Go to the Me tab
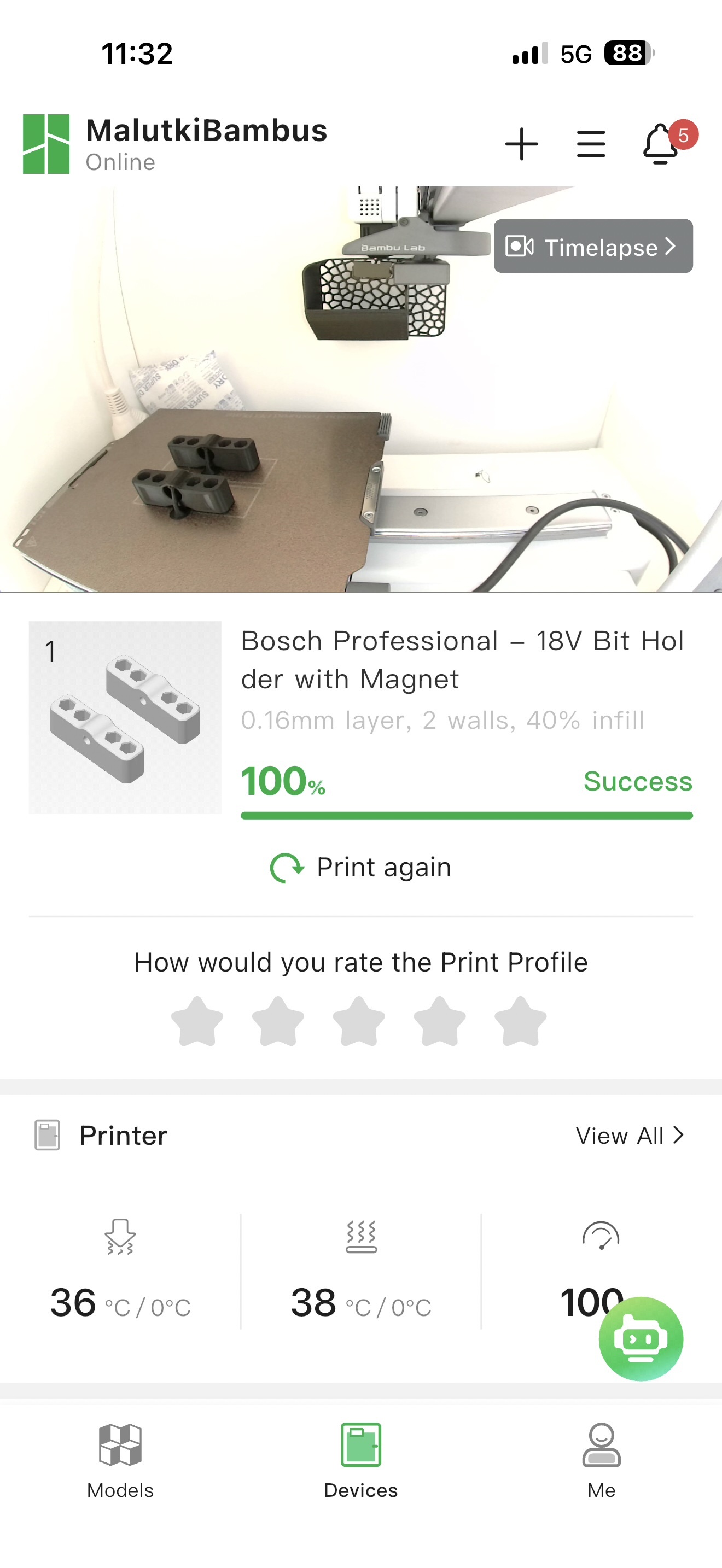Image resolution: width=722 pixels, height=1568 pixels. pyautogui.click(x=602, y=1461)
